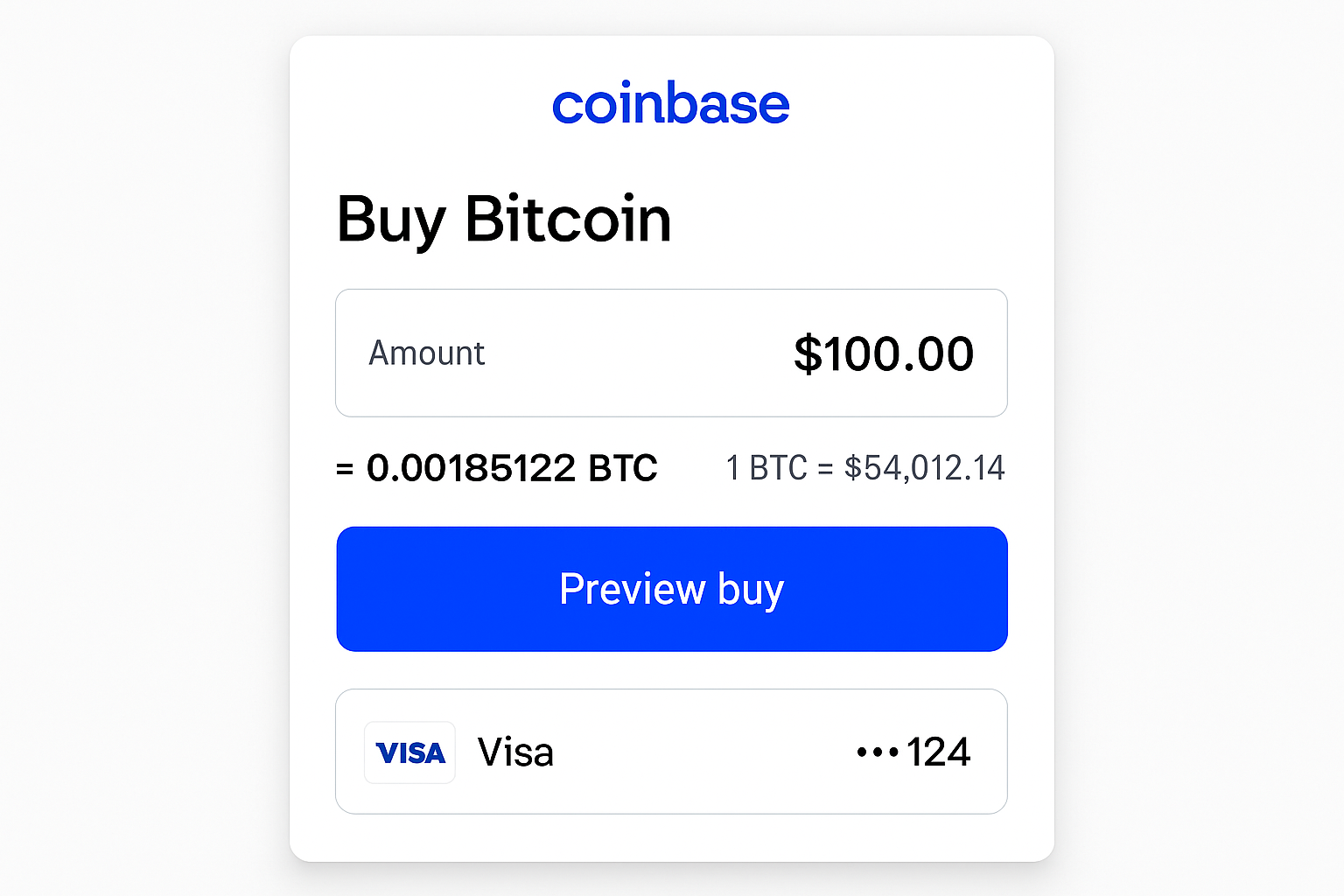This screenshot has height=896, width=1344.
Task: Open the Visa card ending in 124
Action: pos(671,752)
